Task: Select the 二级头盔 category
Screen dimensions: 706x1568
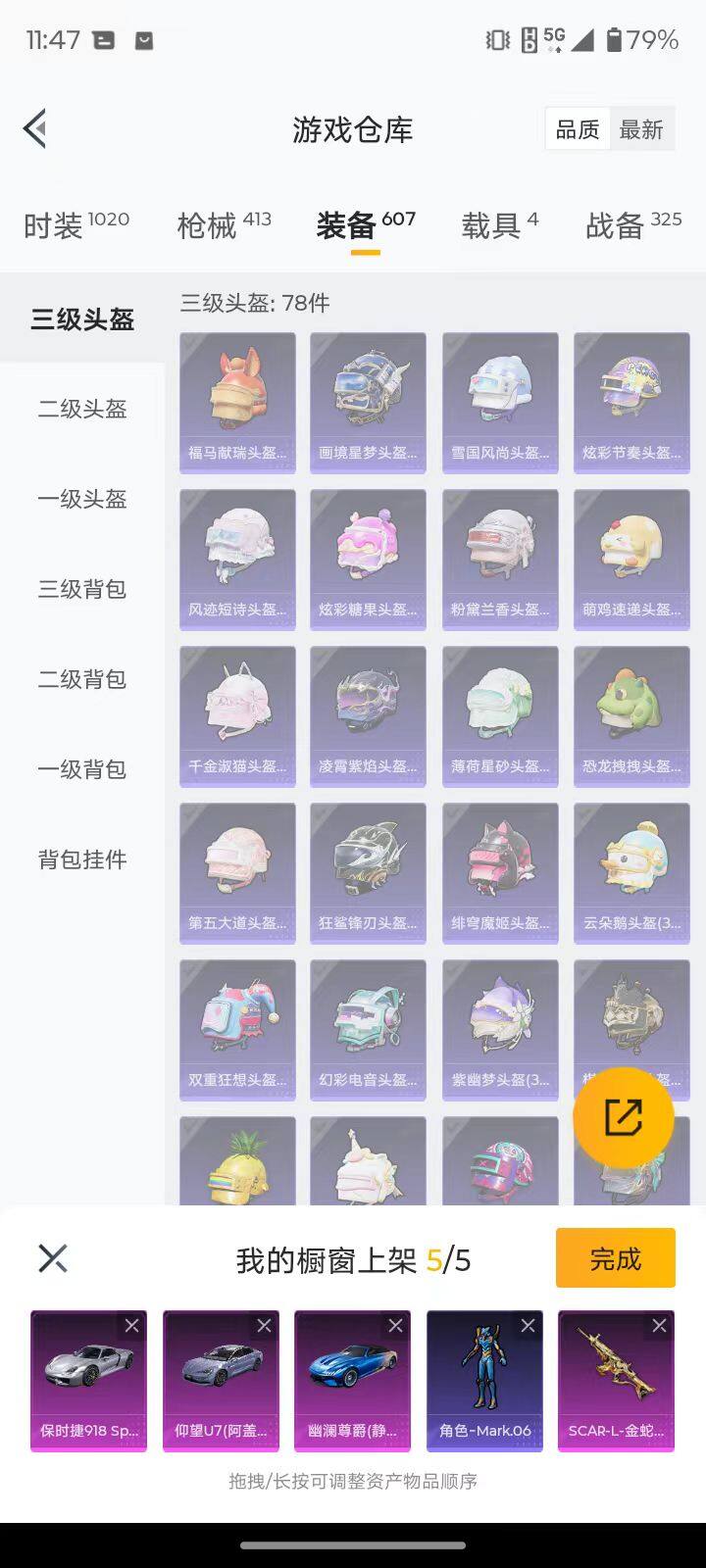Action: 82,409
